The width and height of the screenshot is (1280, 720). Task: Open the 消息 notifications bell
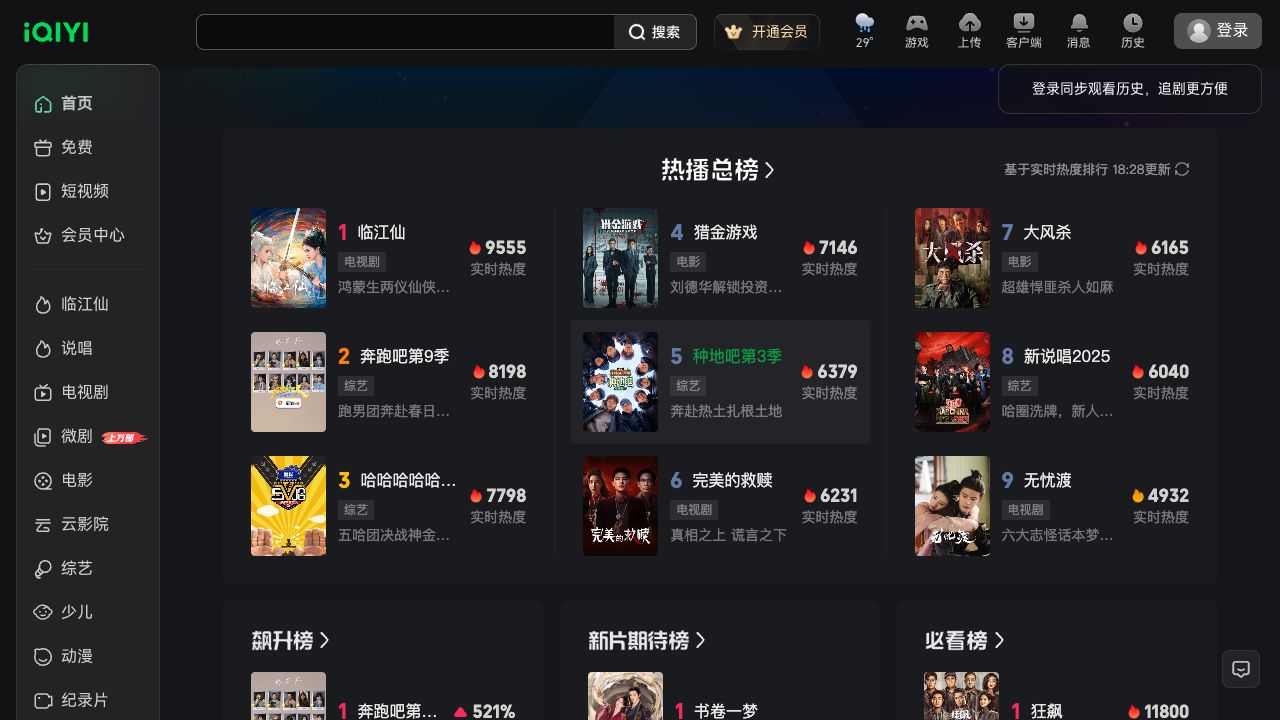(1078, 30)
